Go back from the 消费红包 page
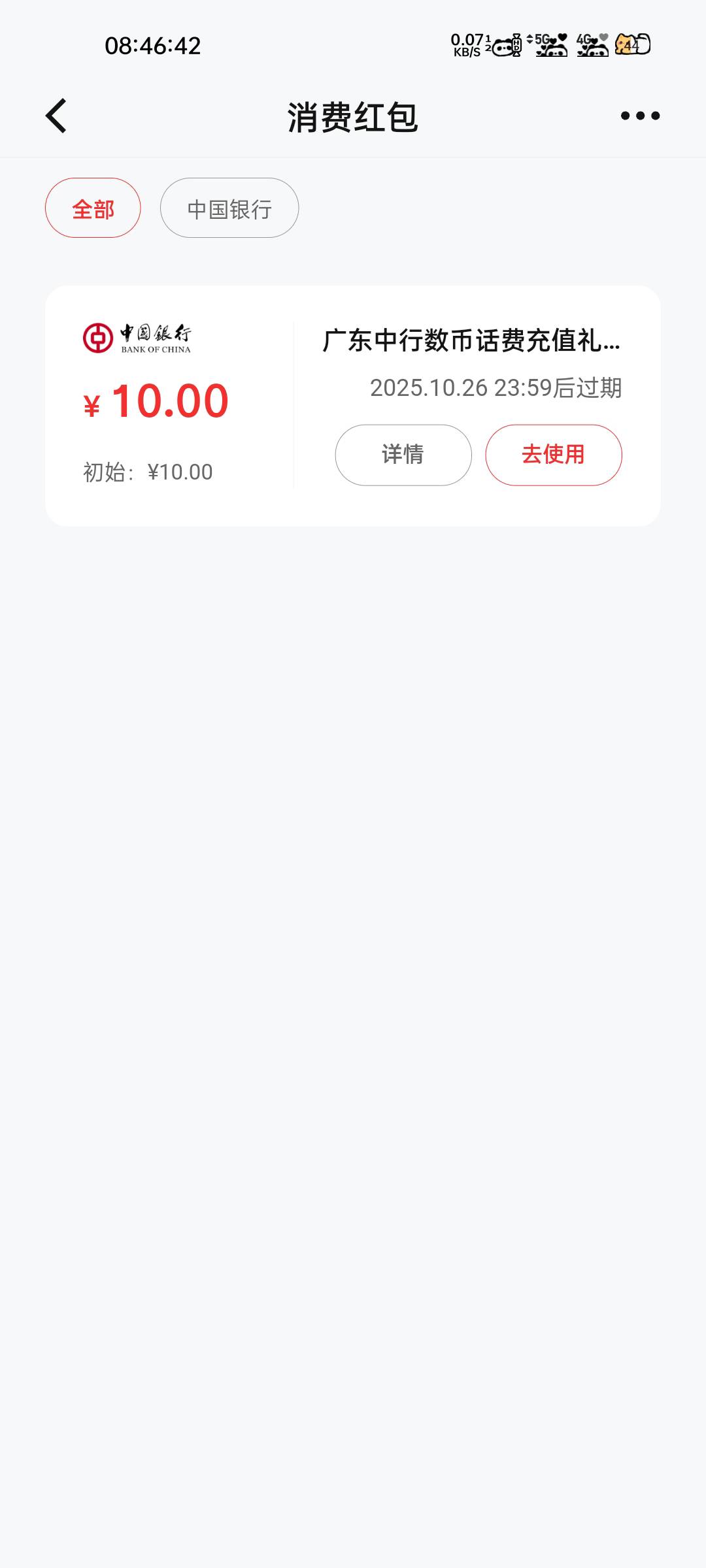 pos(56,116)
